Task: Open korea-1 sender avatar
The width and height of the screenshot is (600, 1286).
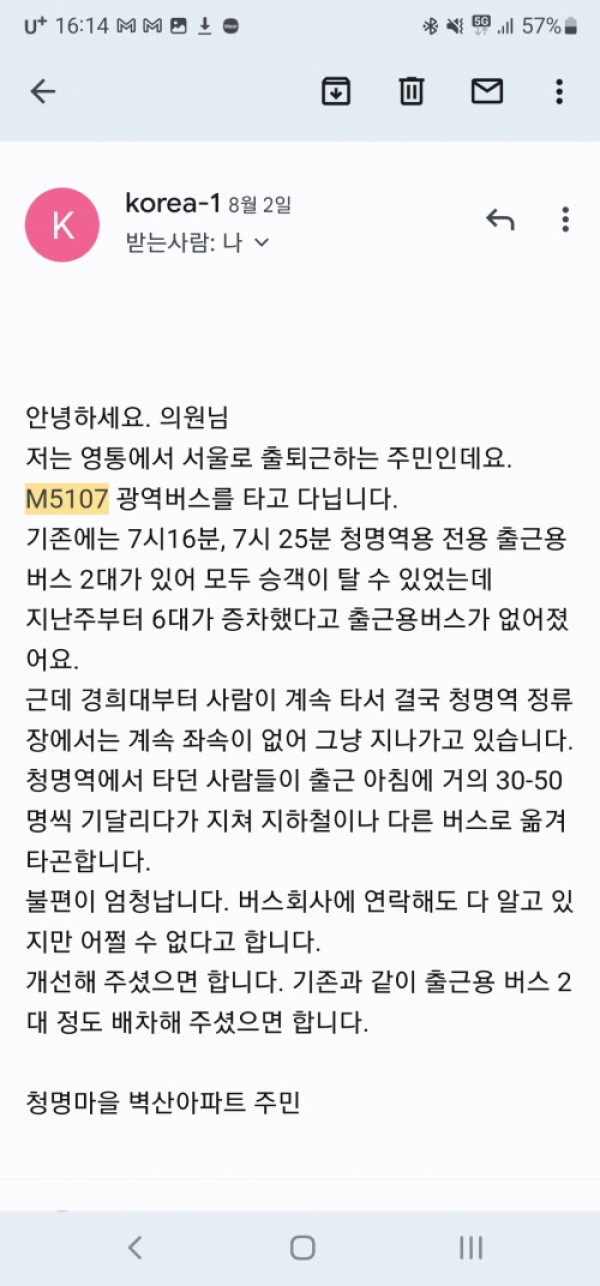Action: point(62,226)
